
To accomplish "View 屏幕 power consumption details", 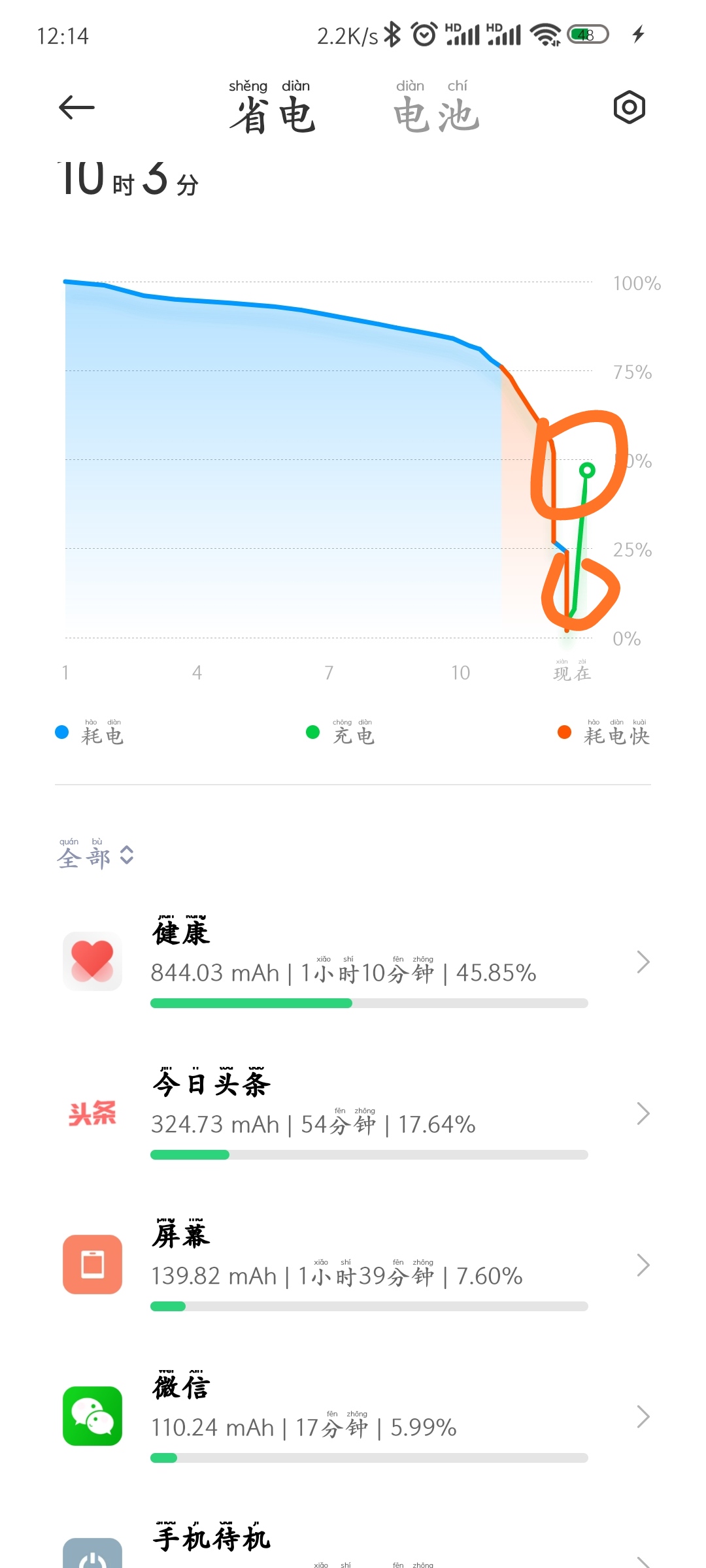I will pyautogui.click(x=353, y=1265).
